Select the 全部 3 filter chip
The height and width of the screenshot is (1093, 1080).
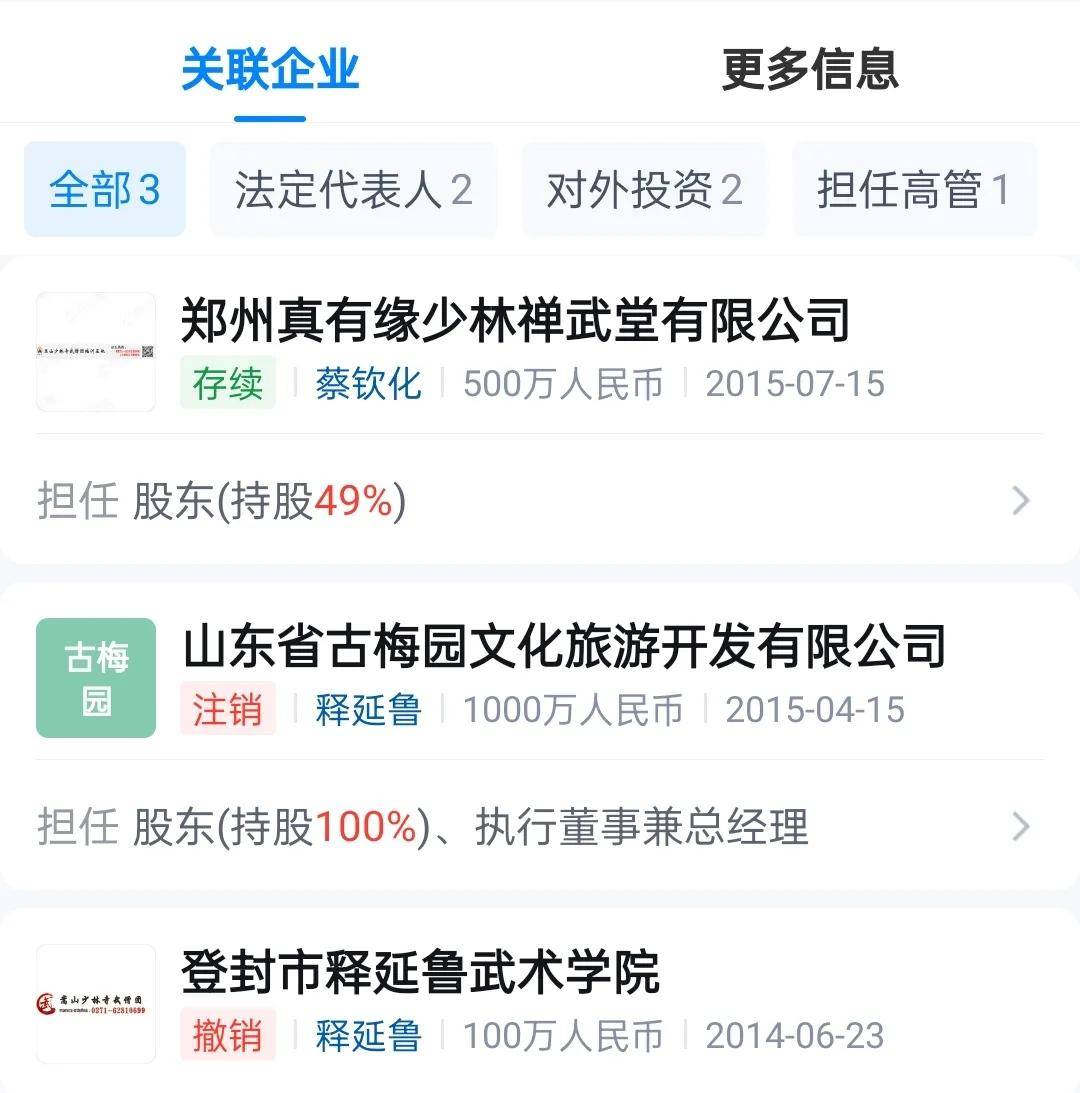(x=104, y=190)
